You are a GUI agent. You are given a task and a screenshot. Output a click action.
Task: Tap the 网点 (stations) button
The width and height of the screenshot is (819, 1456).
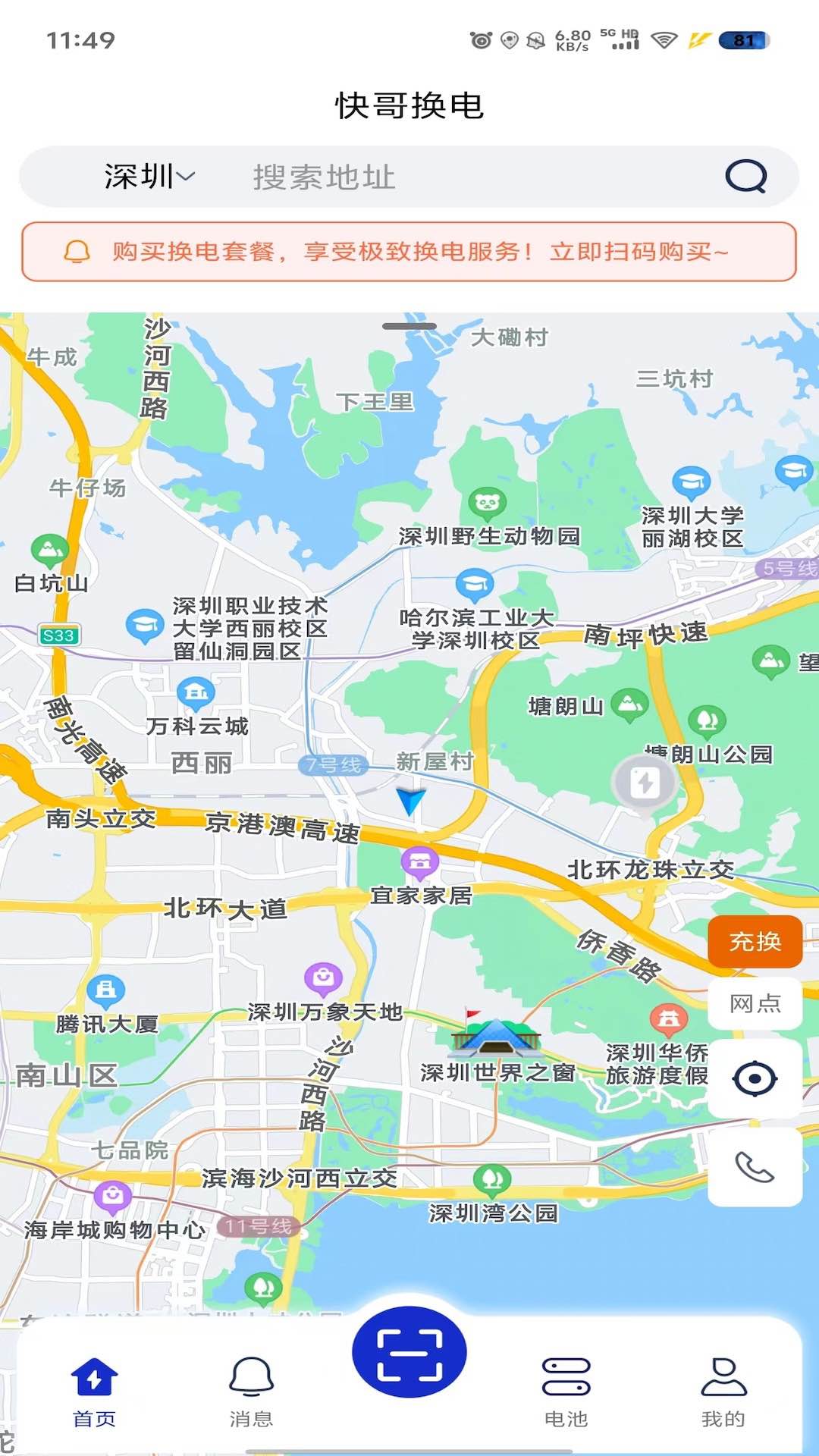(x=755, y=1004)
